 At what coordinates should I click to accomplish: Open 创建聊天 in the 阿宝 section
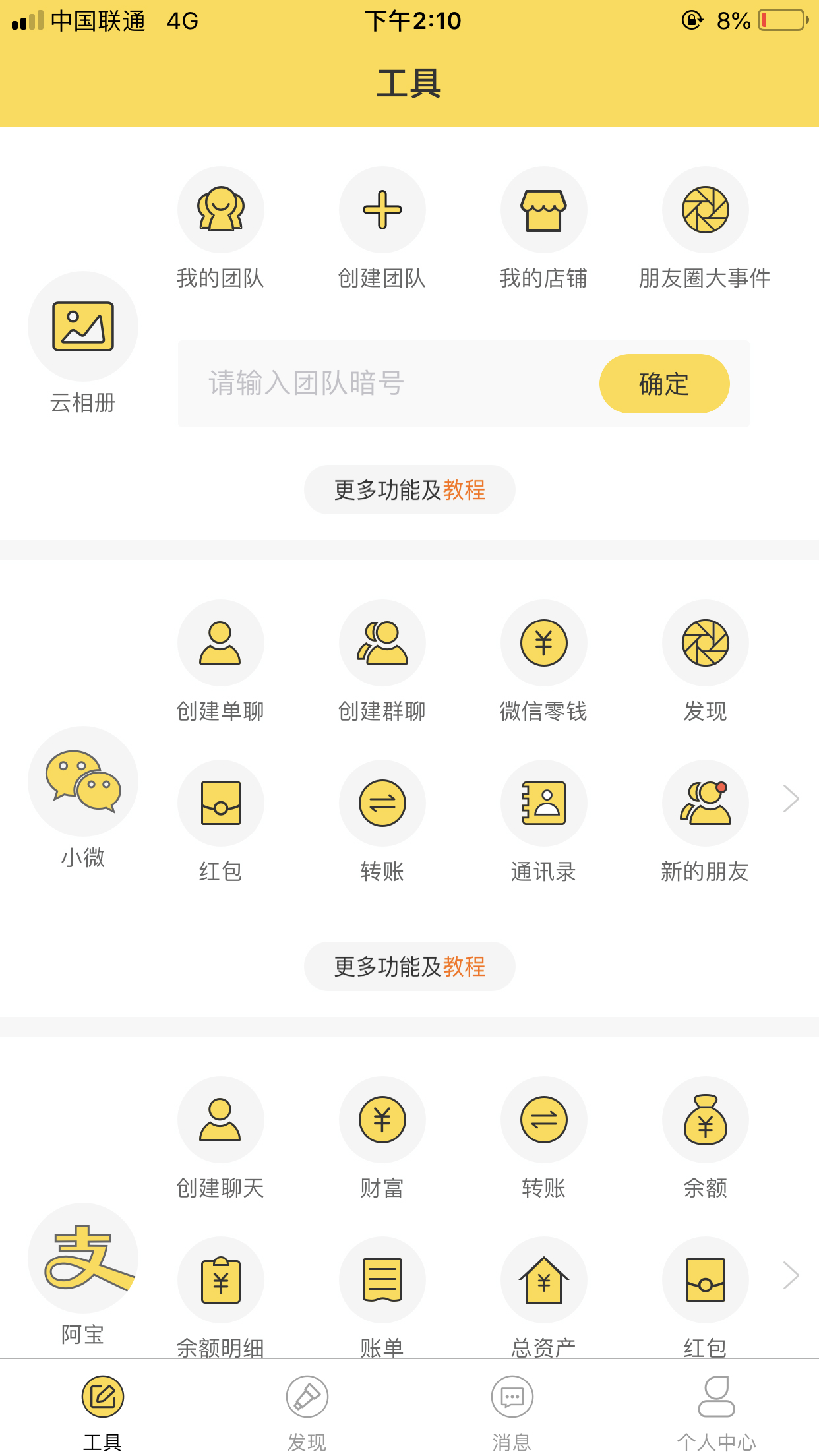coord(221,1120)
